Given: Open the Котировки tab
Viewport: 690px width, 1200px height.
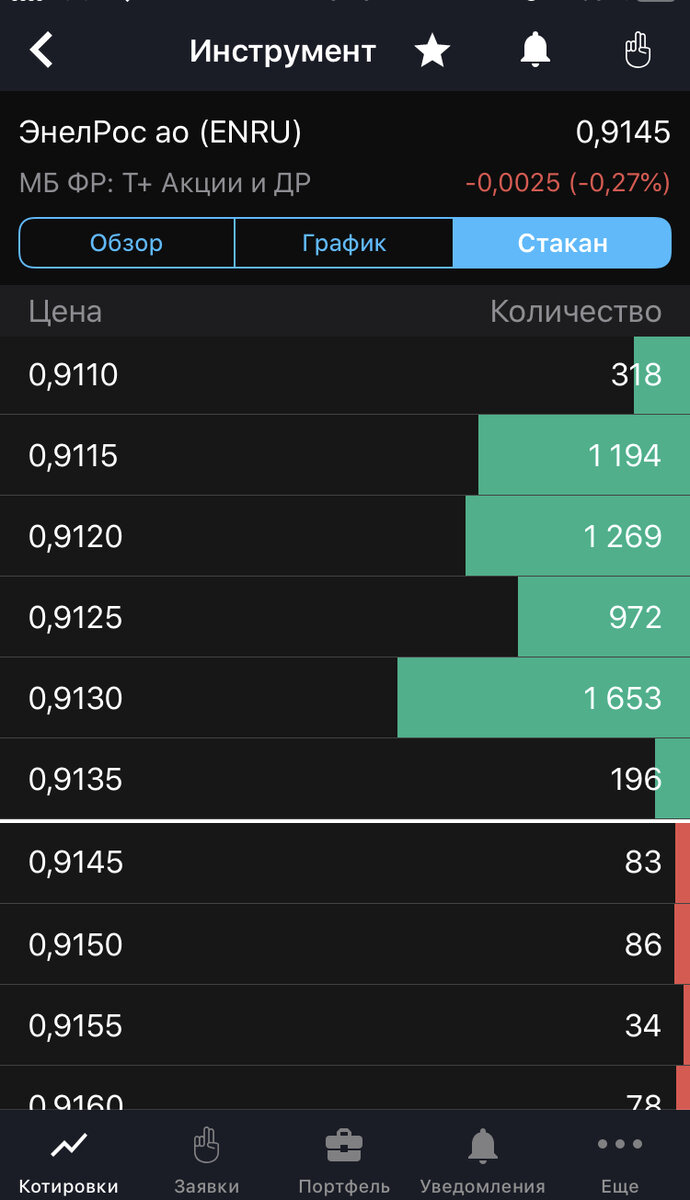Looking at the screenshot, I should point(68,1160).
